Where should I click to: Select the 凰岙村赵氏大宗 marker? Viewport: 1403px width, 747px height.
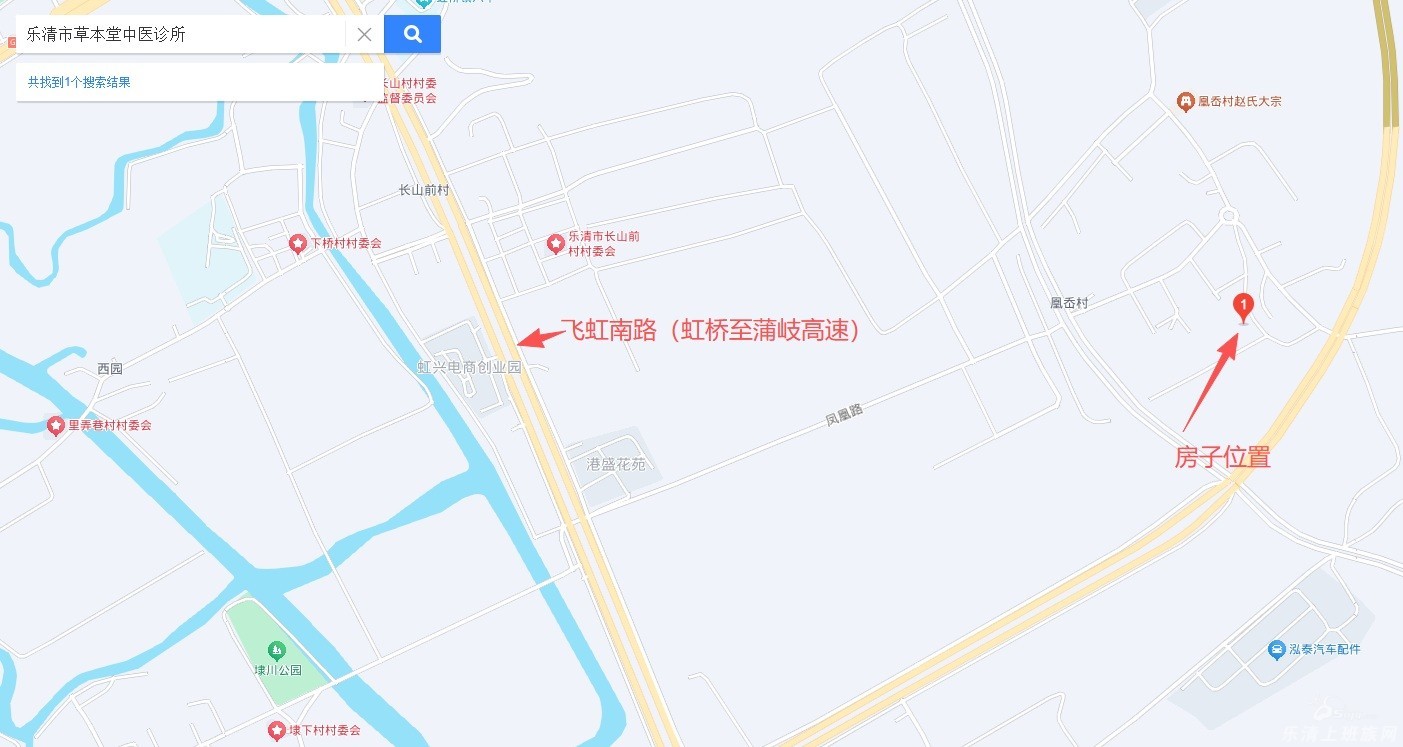[1185, 102]
